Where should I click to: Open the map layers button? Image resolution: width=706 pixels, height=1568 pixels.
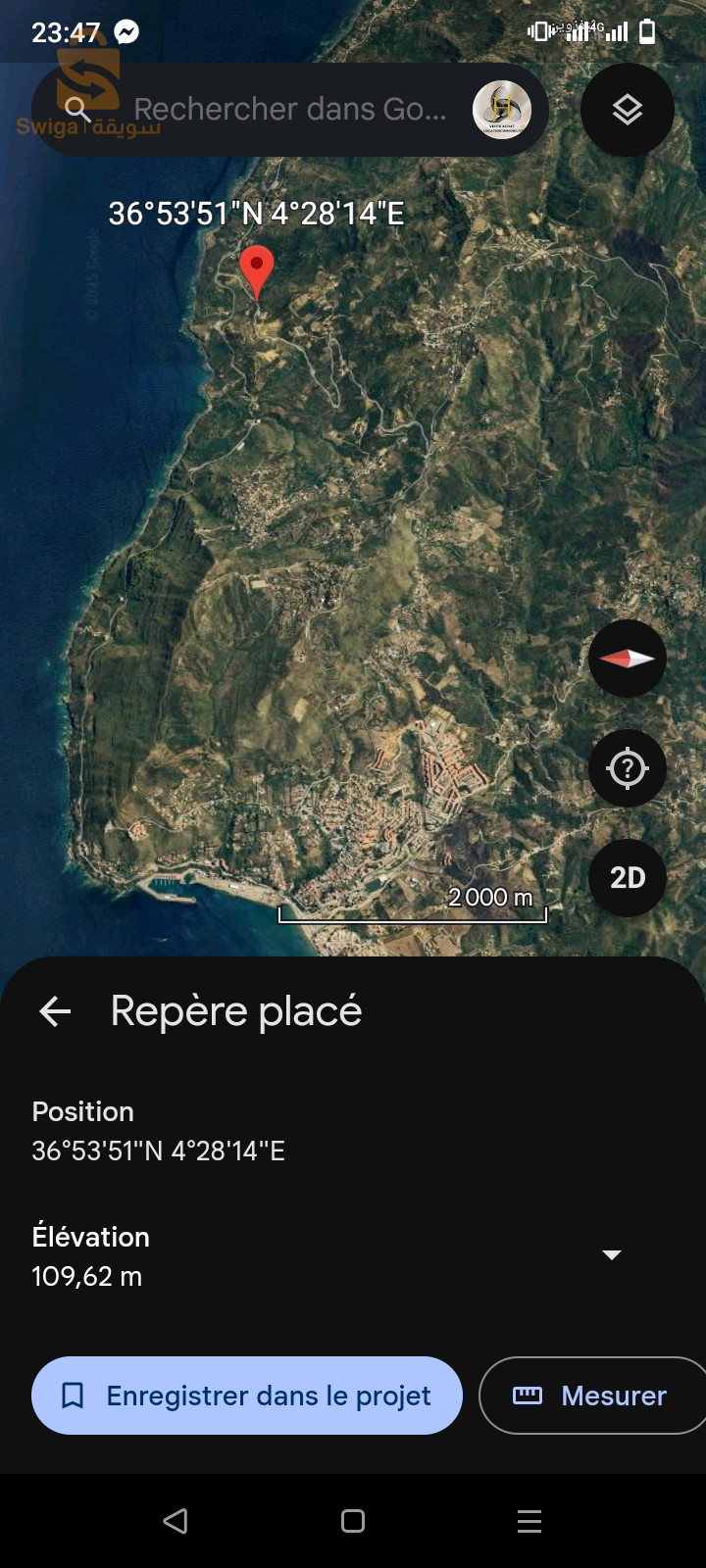628,110
